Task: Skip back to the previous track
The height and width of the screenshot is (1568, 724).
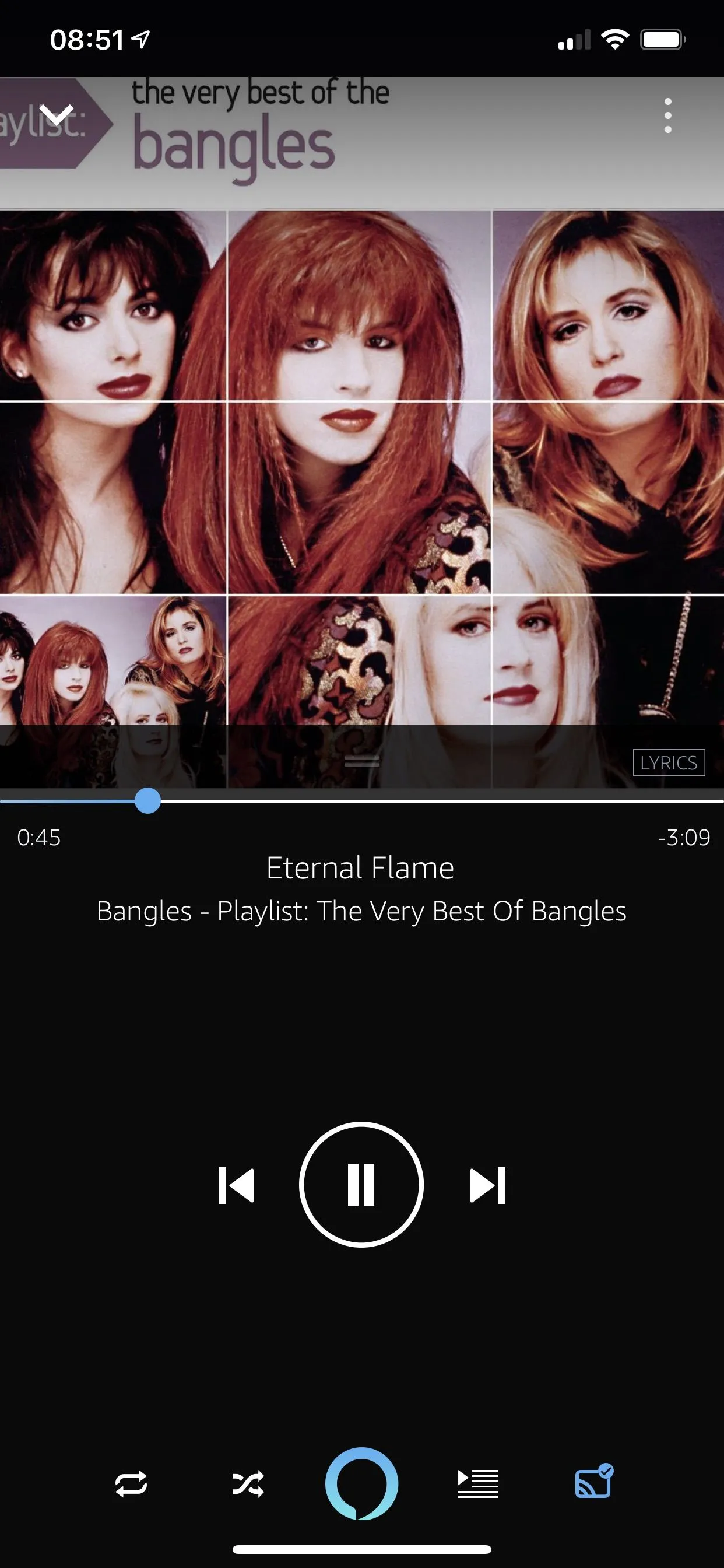Action: point(236,1185)
